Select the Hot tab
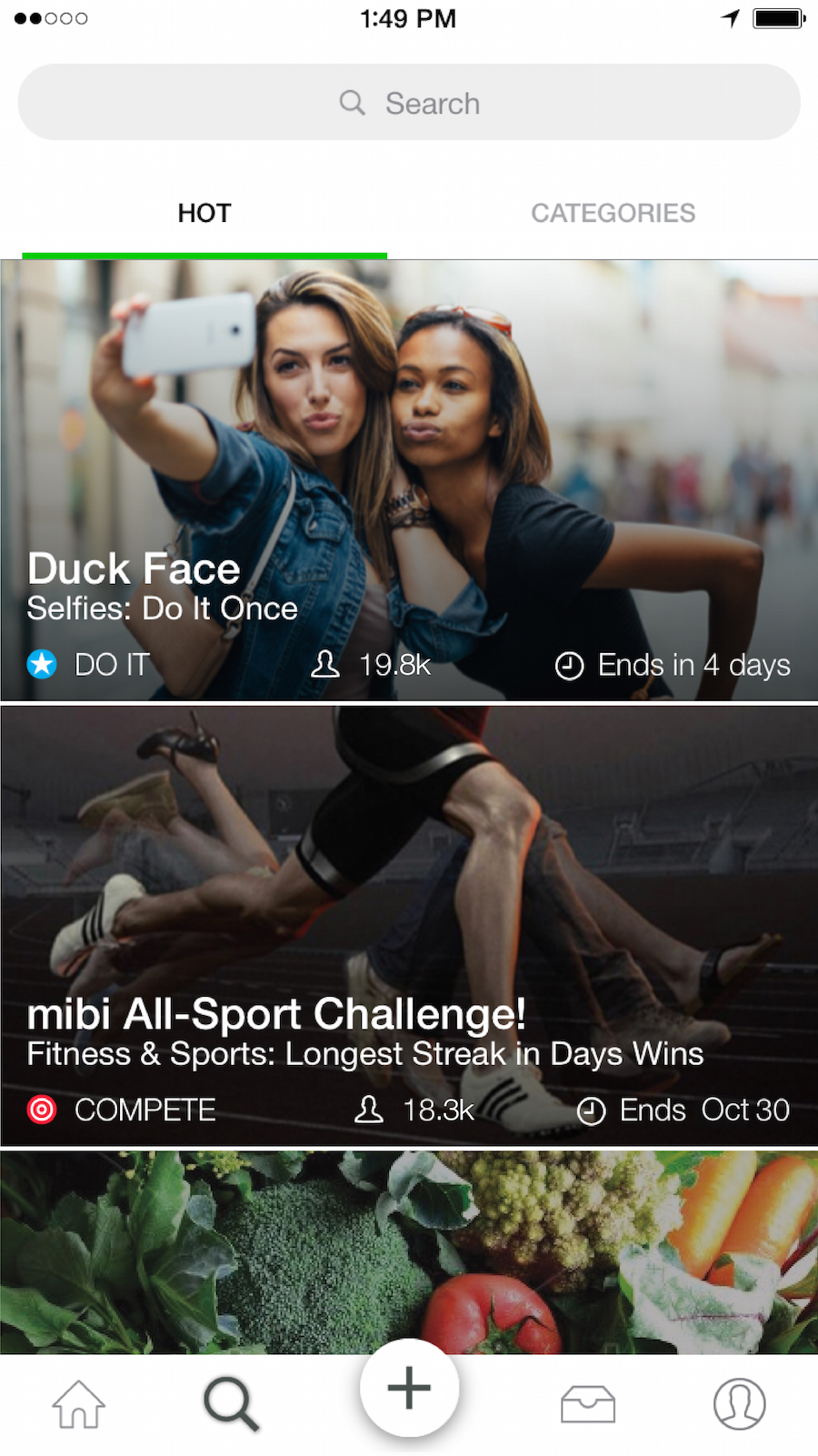Image resolution: width=818 pixels, height=1456 pixels. point(204,213)
